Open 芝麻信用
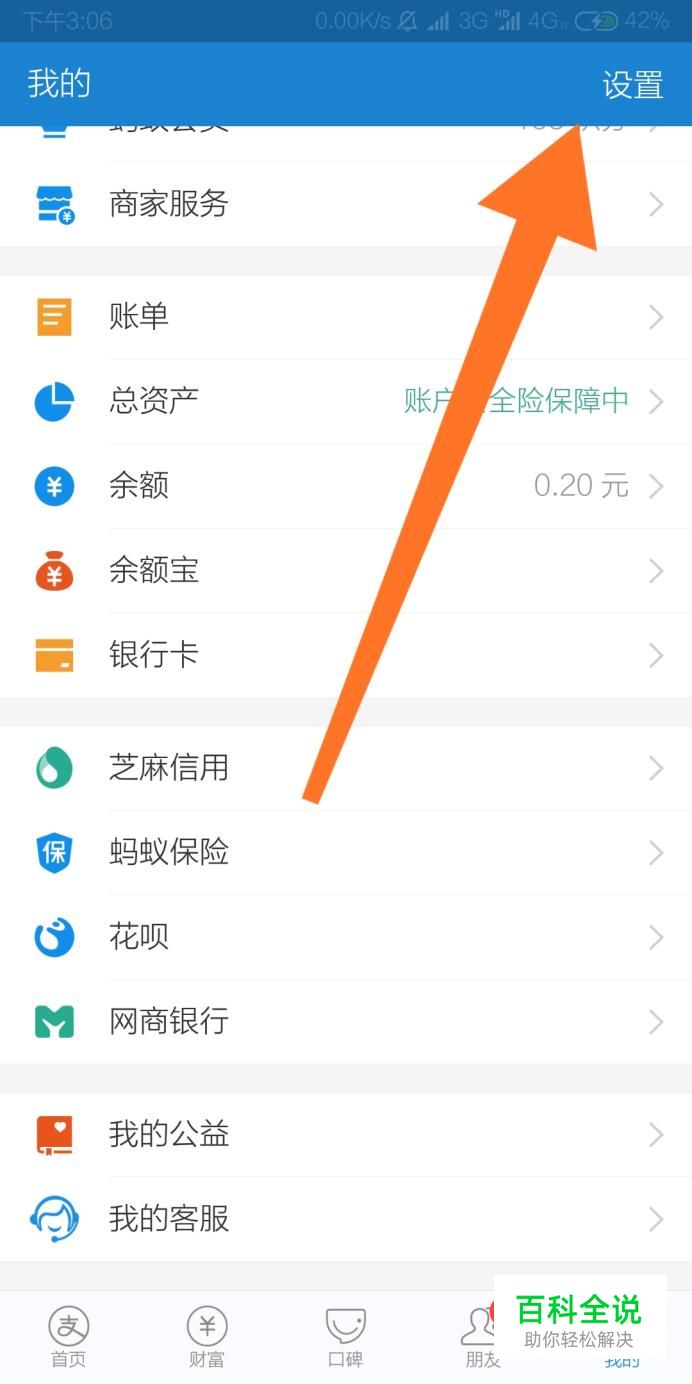692x1384 pixels. pyautogui.click(x=168, y=768)
